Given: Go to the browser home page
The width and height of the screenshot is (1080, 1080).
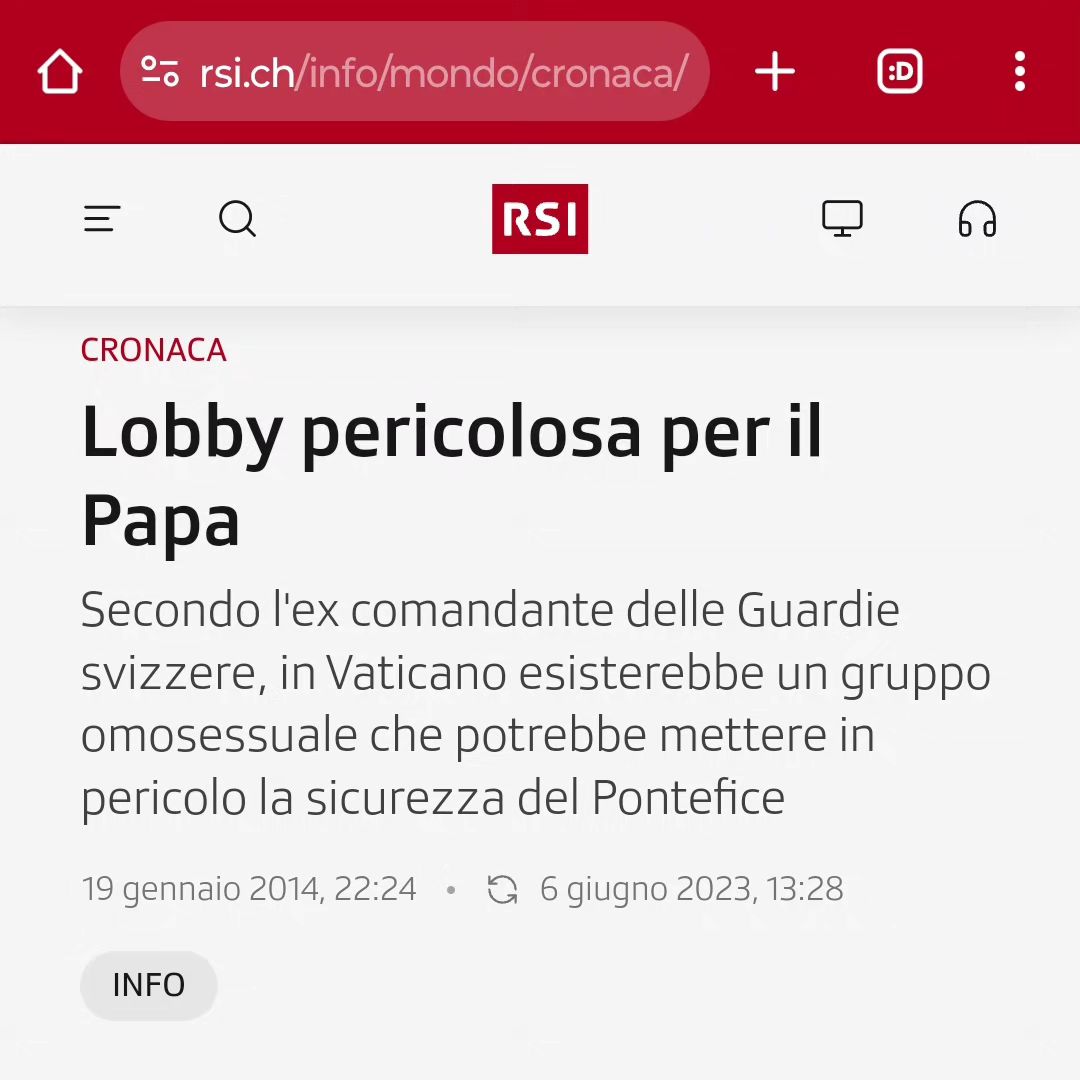Looking at the screenshot, I should pyautogui.click(x=60, y=72).
